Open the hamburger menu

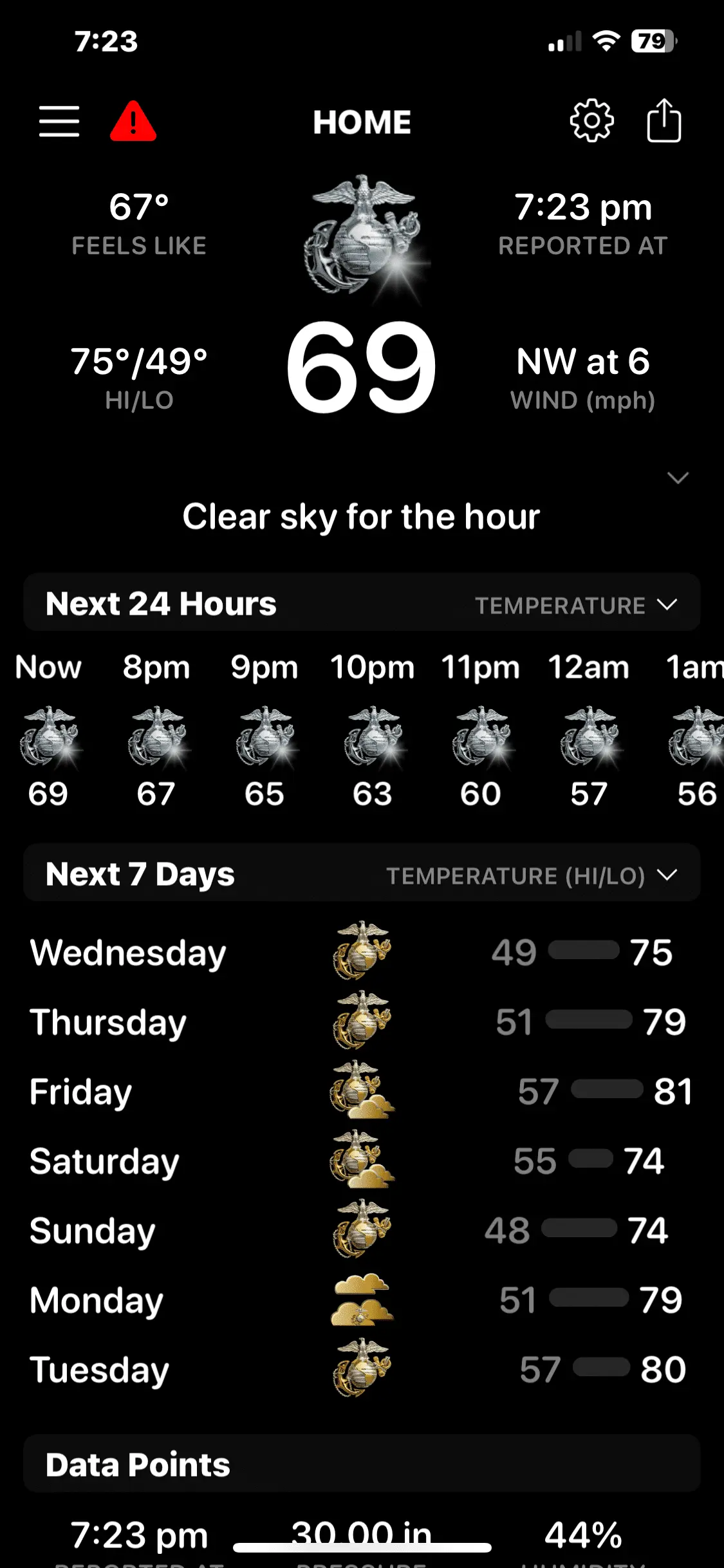[59, 122]
